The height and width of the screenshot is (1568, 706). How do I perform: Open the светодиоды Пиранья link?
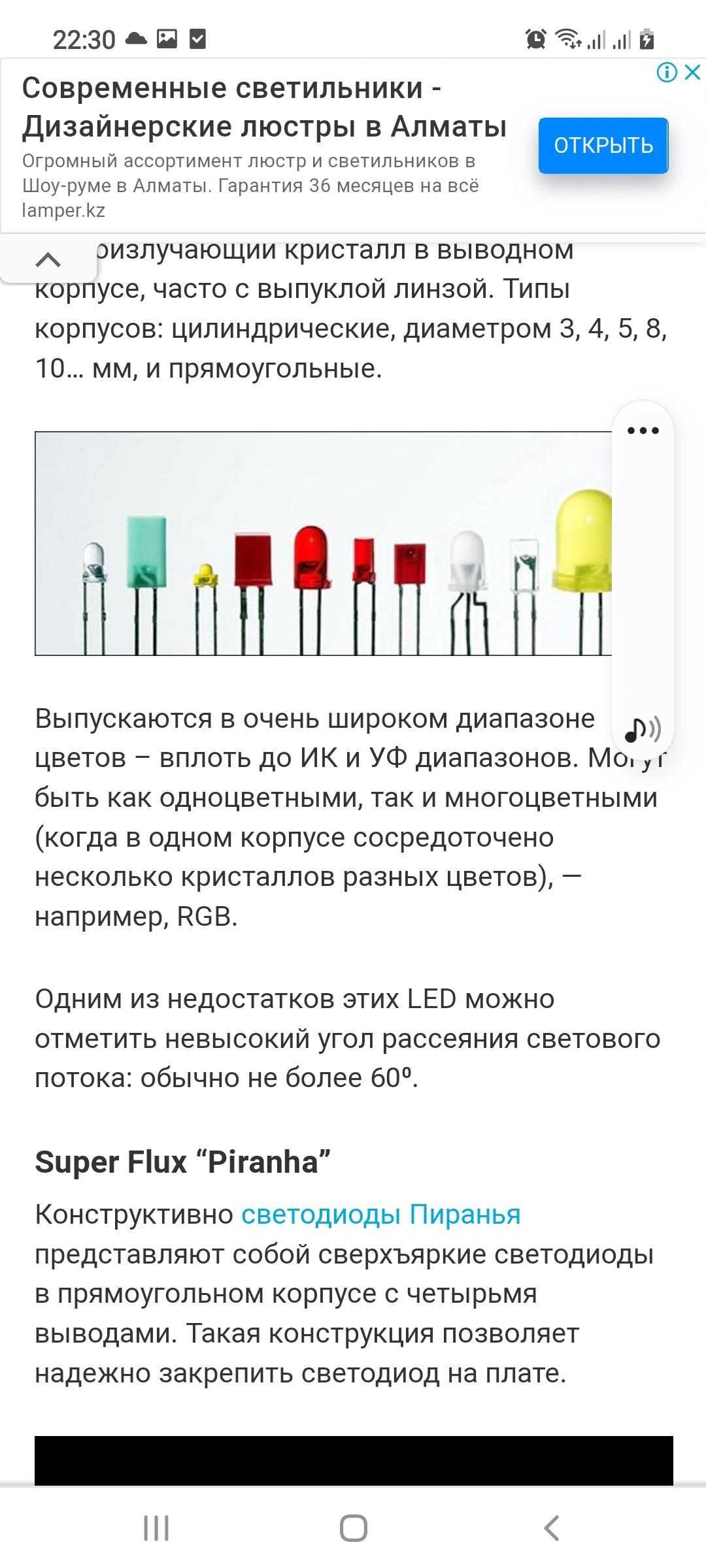click(381, 1215)
